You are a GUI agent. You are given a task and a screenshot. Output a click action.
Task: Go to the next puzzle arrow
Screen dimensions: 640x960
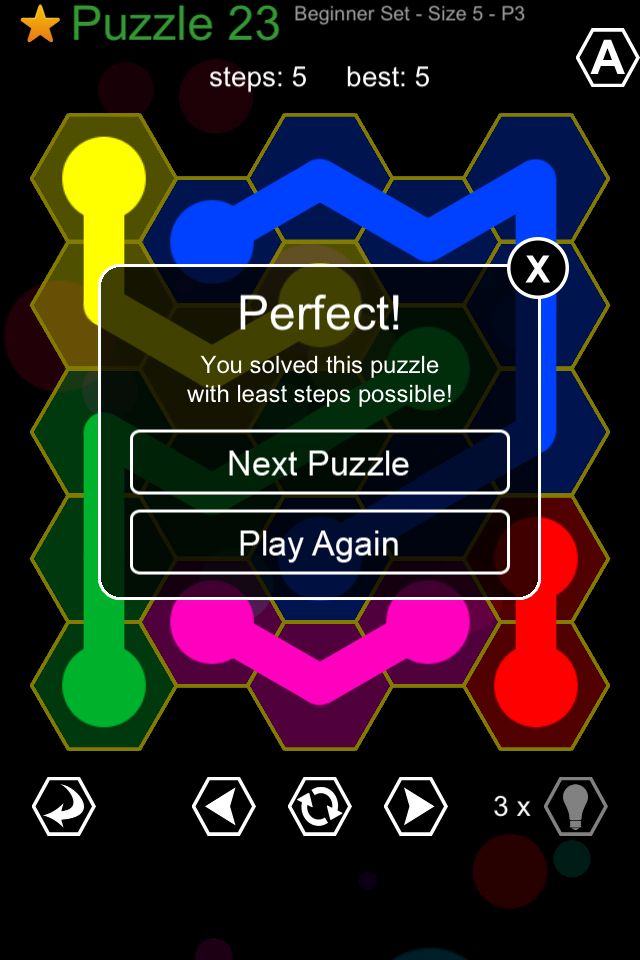(415, 806)
